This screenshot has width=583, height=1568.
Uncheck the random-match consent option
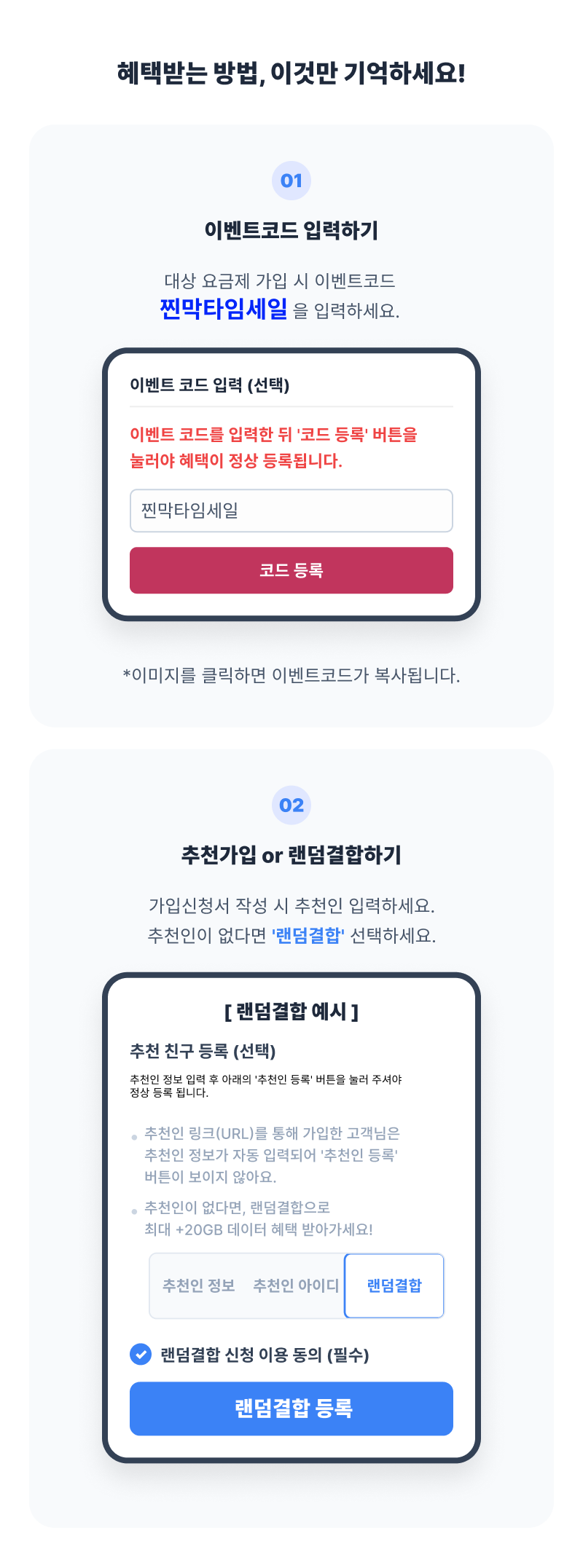pos(140,1355)
